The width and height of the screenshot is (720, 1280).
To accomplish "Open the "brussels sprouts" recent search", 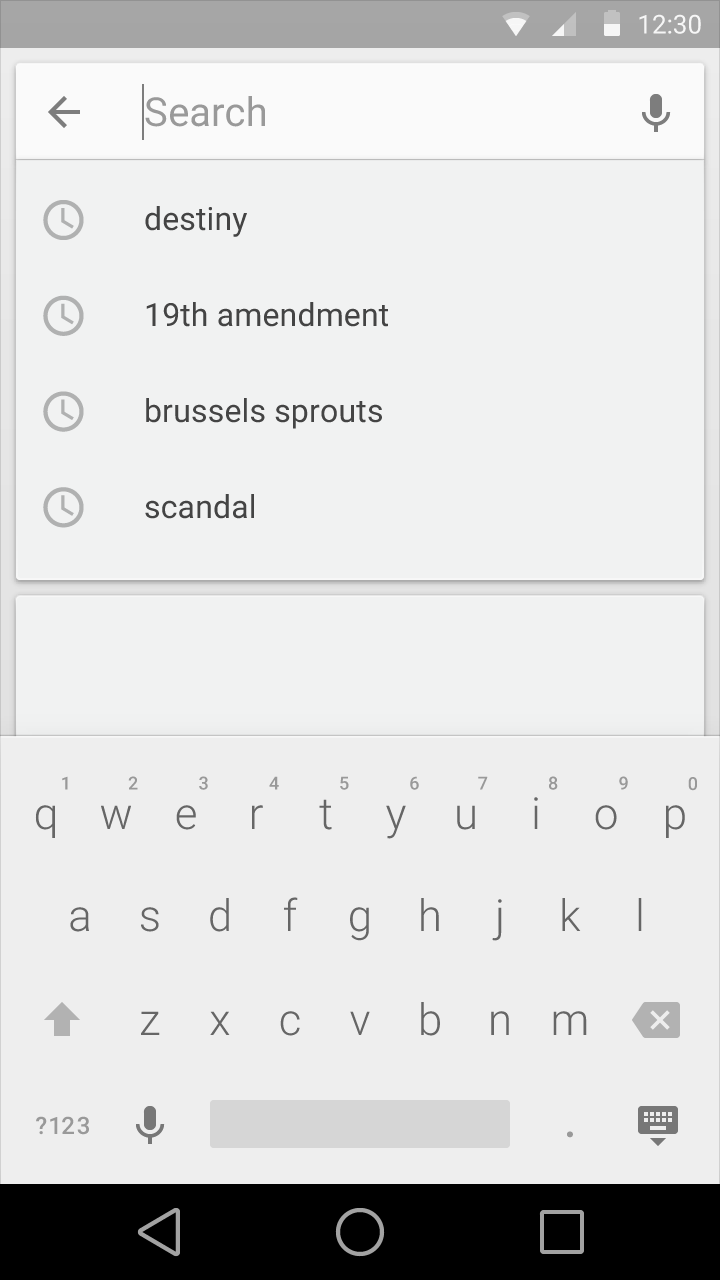I will tap(360, 411).
